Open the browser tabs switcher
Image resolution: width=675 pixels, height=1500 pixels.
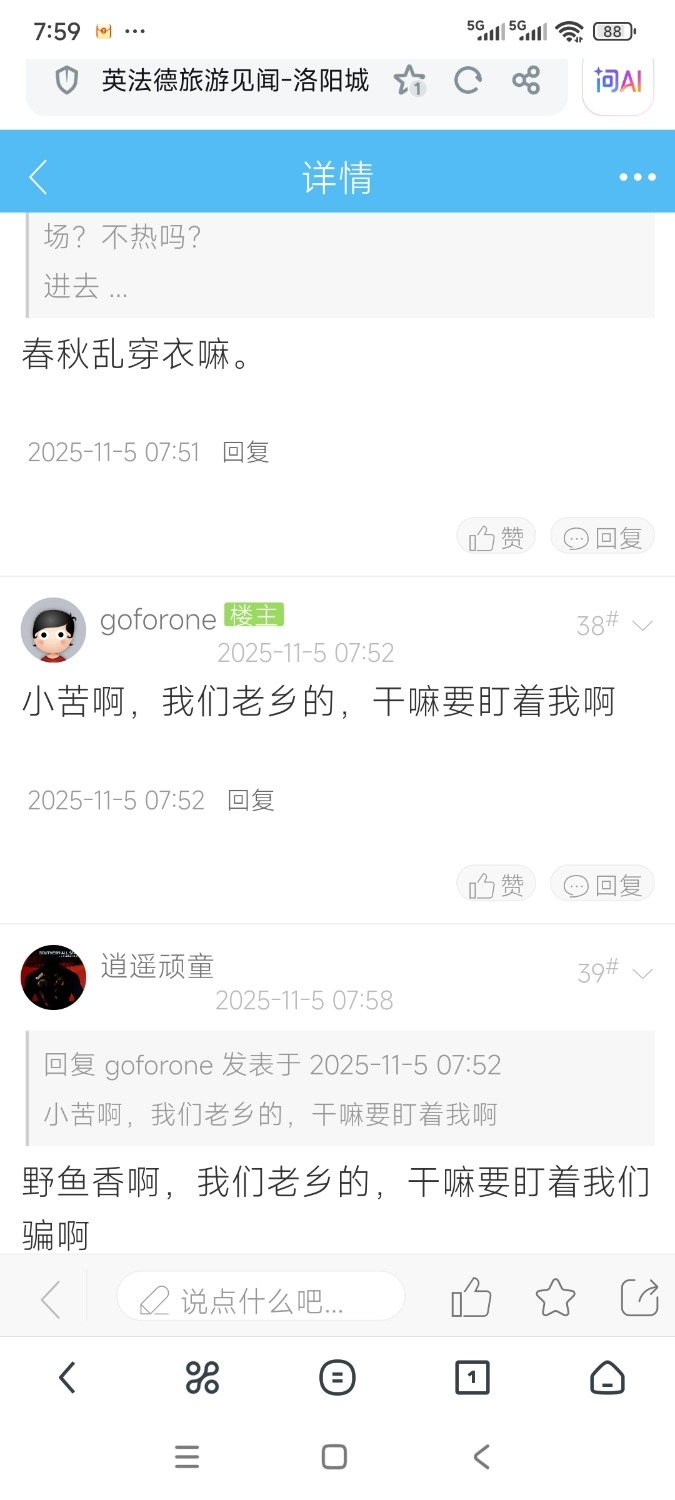(x=472, y=1378)
